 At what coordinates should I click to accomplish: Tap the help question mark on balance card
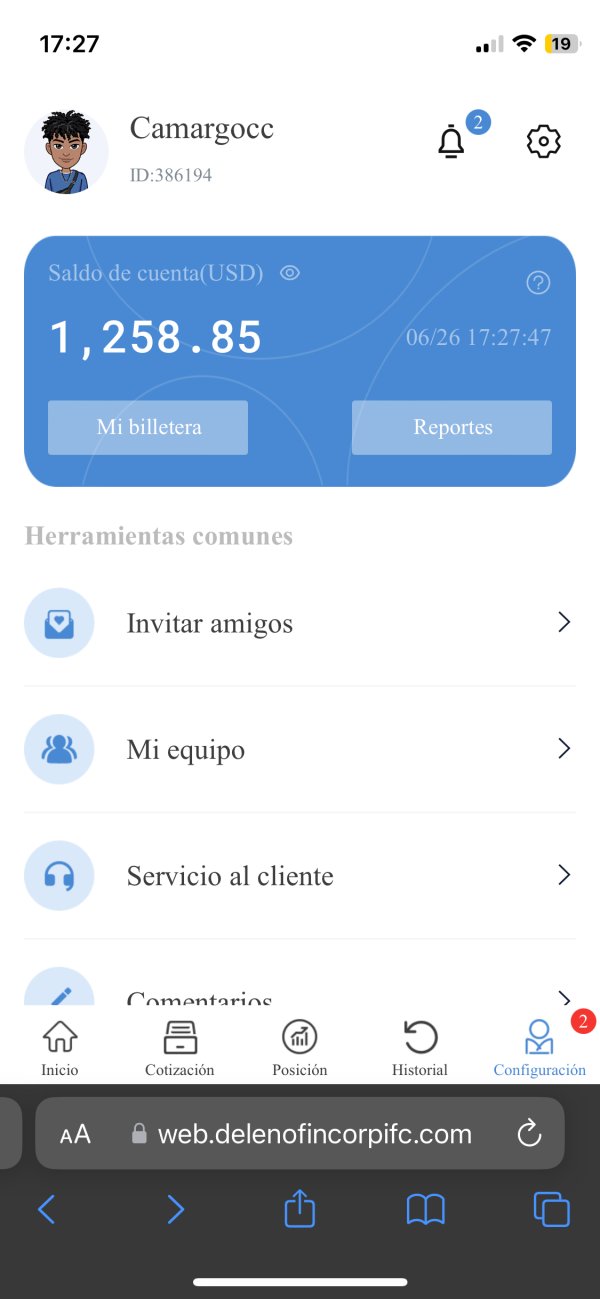point(538,283)
